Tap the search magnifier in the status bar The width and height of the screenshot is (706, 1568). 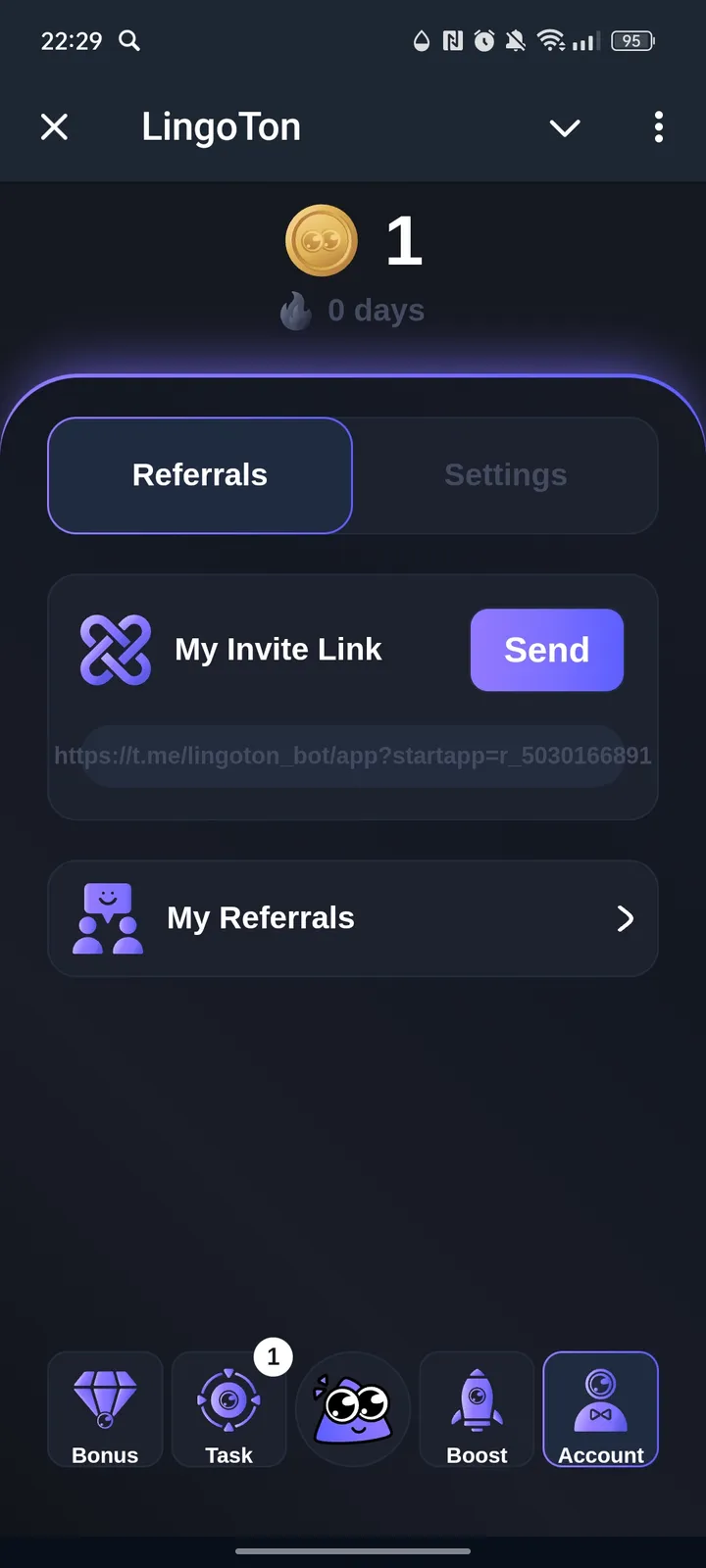click(128, 41)
